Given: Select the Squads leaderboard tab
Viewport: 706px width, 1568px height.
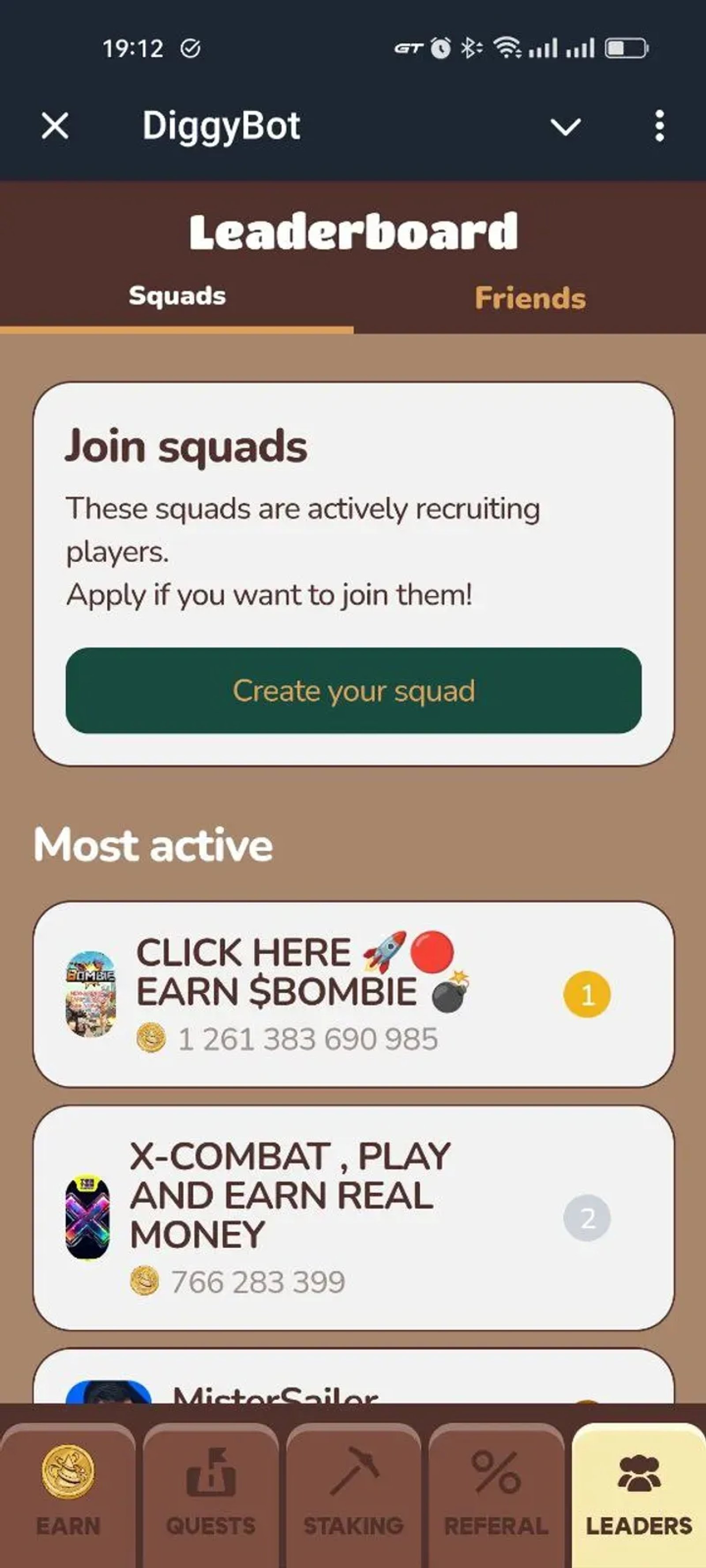Looking at the screenshot, I should click(x=177, y=296).
